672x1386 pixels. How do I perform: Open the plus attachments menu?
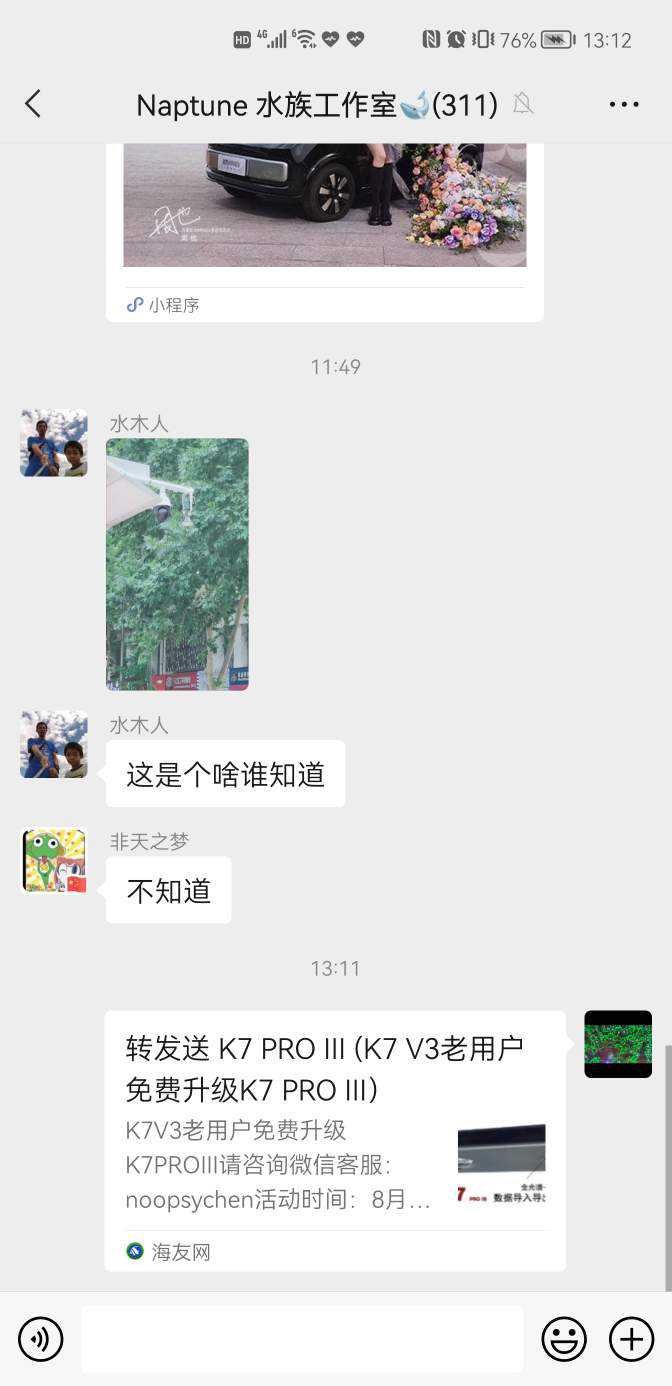pyautogui.click(x=631, y=1339)
